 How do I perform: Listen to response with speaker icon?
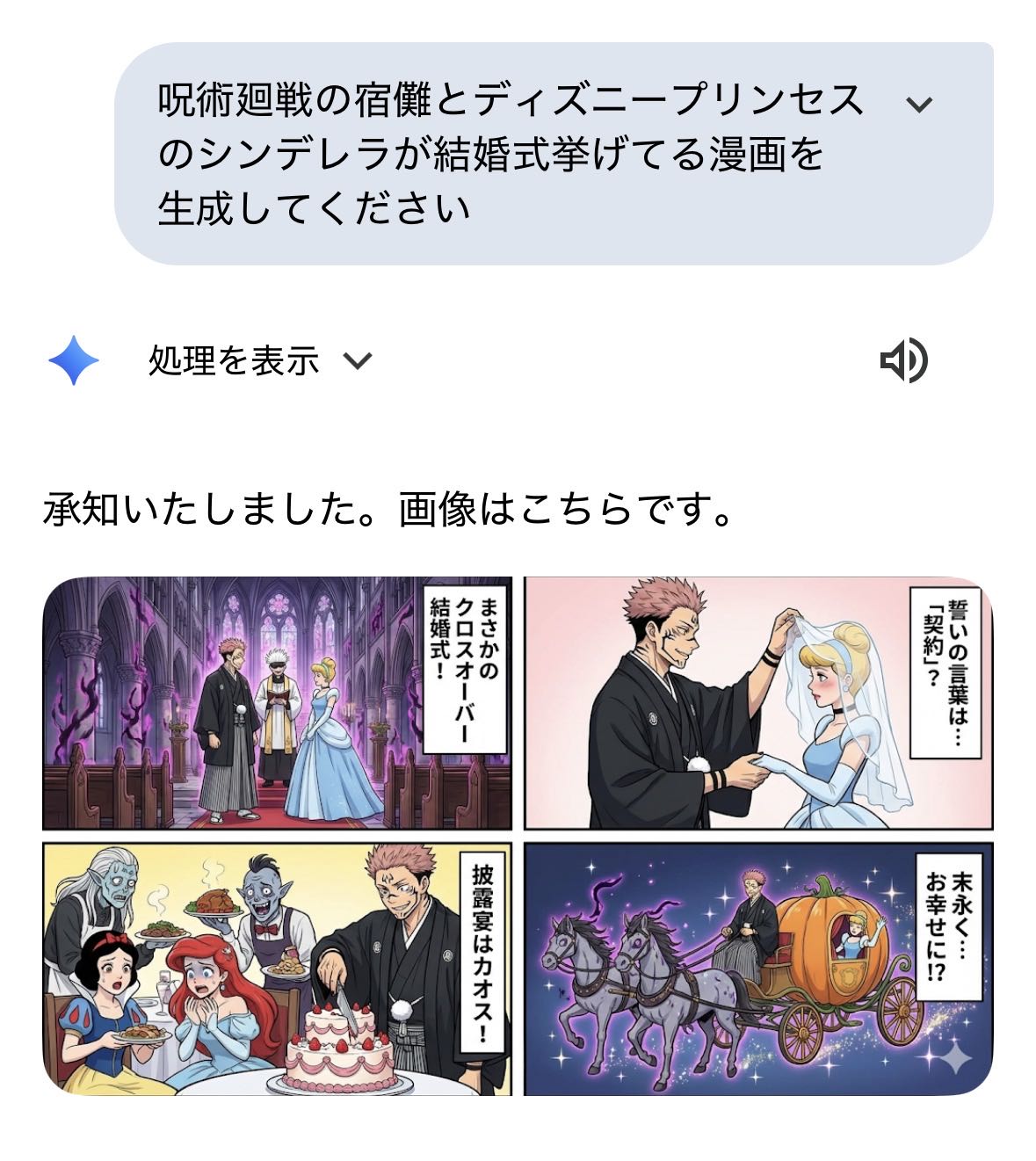[903, 360]
